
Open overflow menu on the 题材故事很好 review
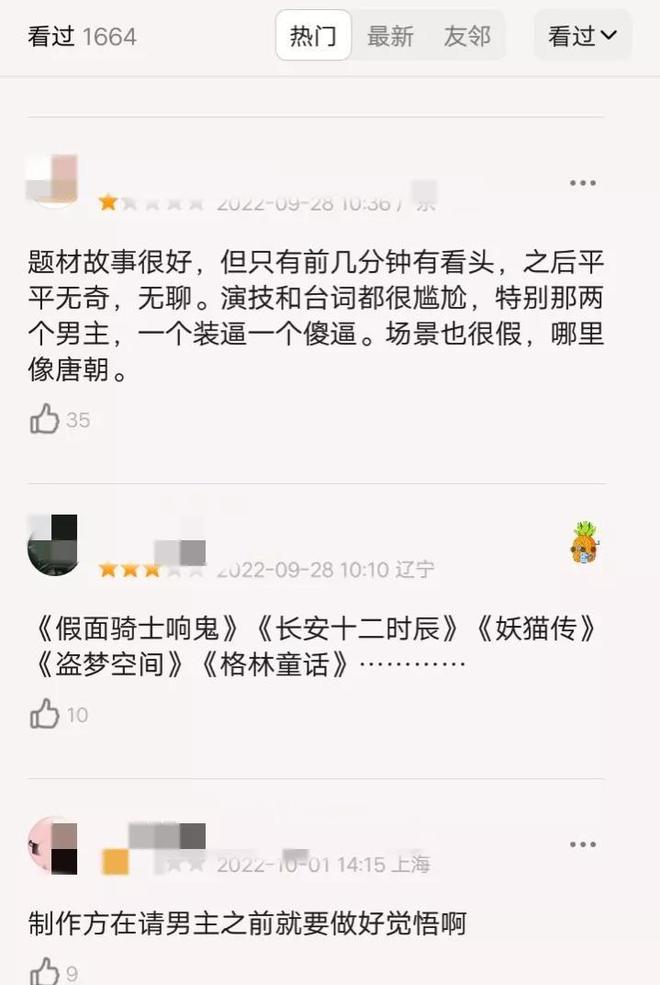[x=583, y=183]
